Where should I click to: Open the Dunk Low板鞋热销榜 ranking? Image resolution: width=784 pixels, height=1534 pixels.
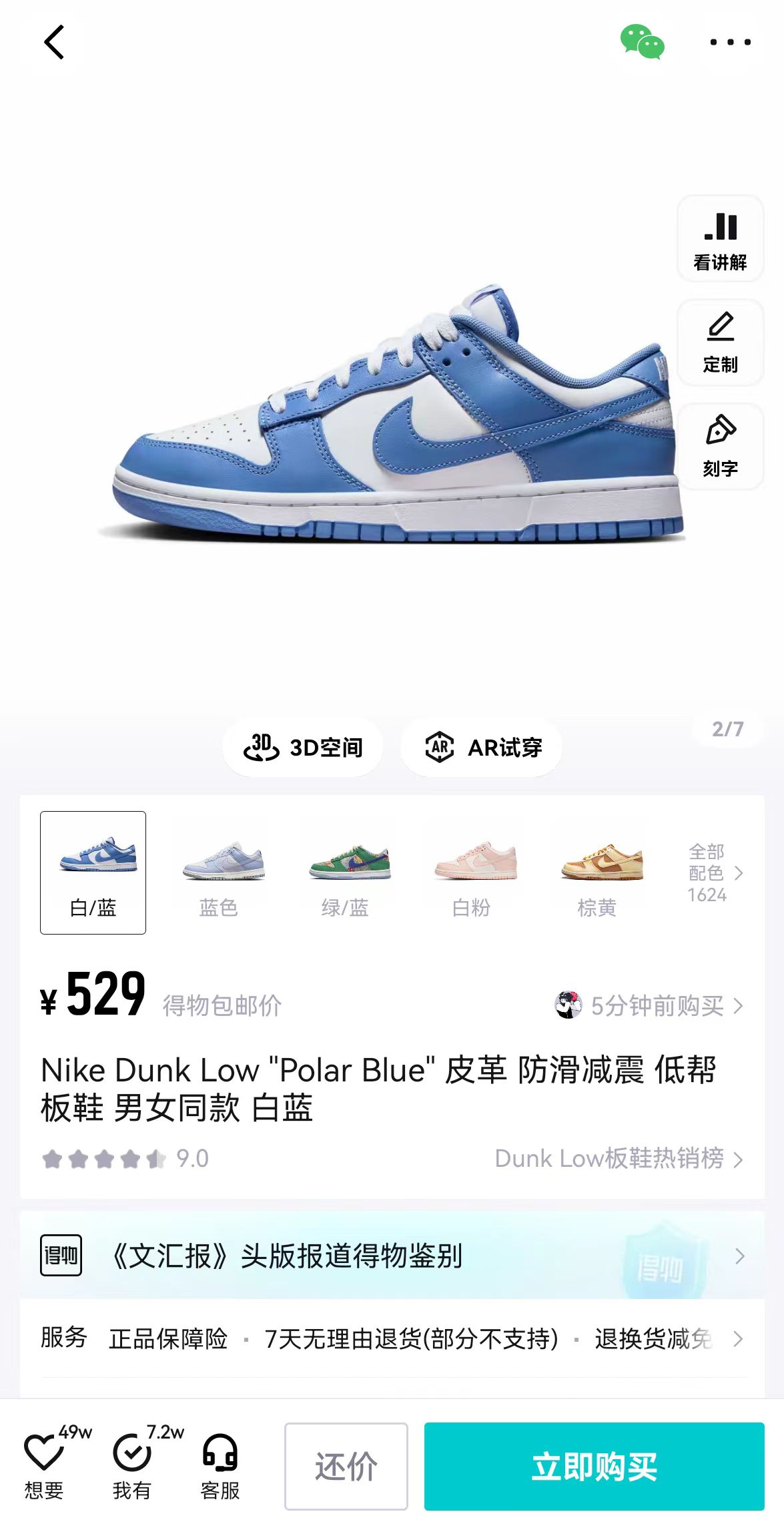(x=619, y=1158)
